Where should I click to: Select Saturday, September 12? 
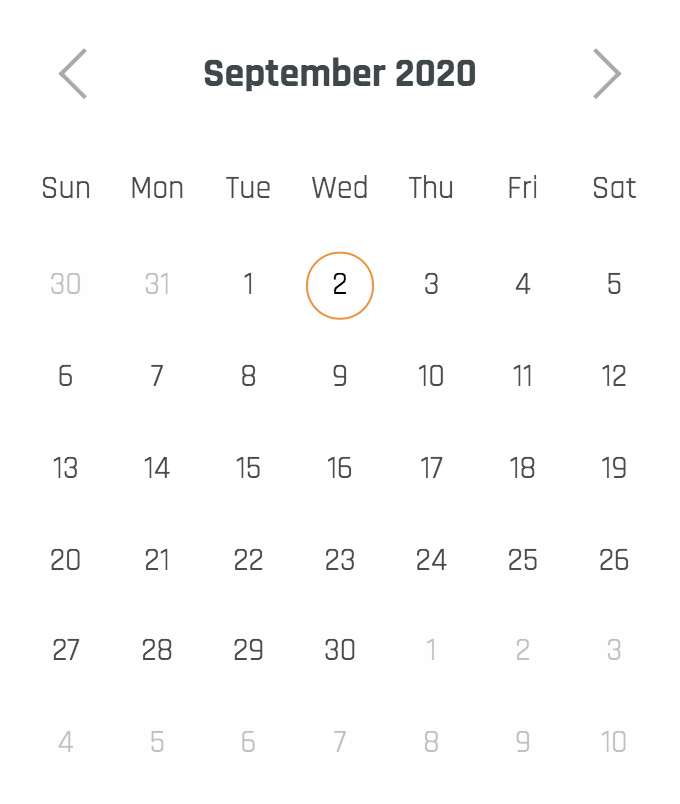[614, 376]
